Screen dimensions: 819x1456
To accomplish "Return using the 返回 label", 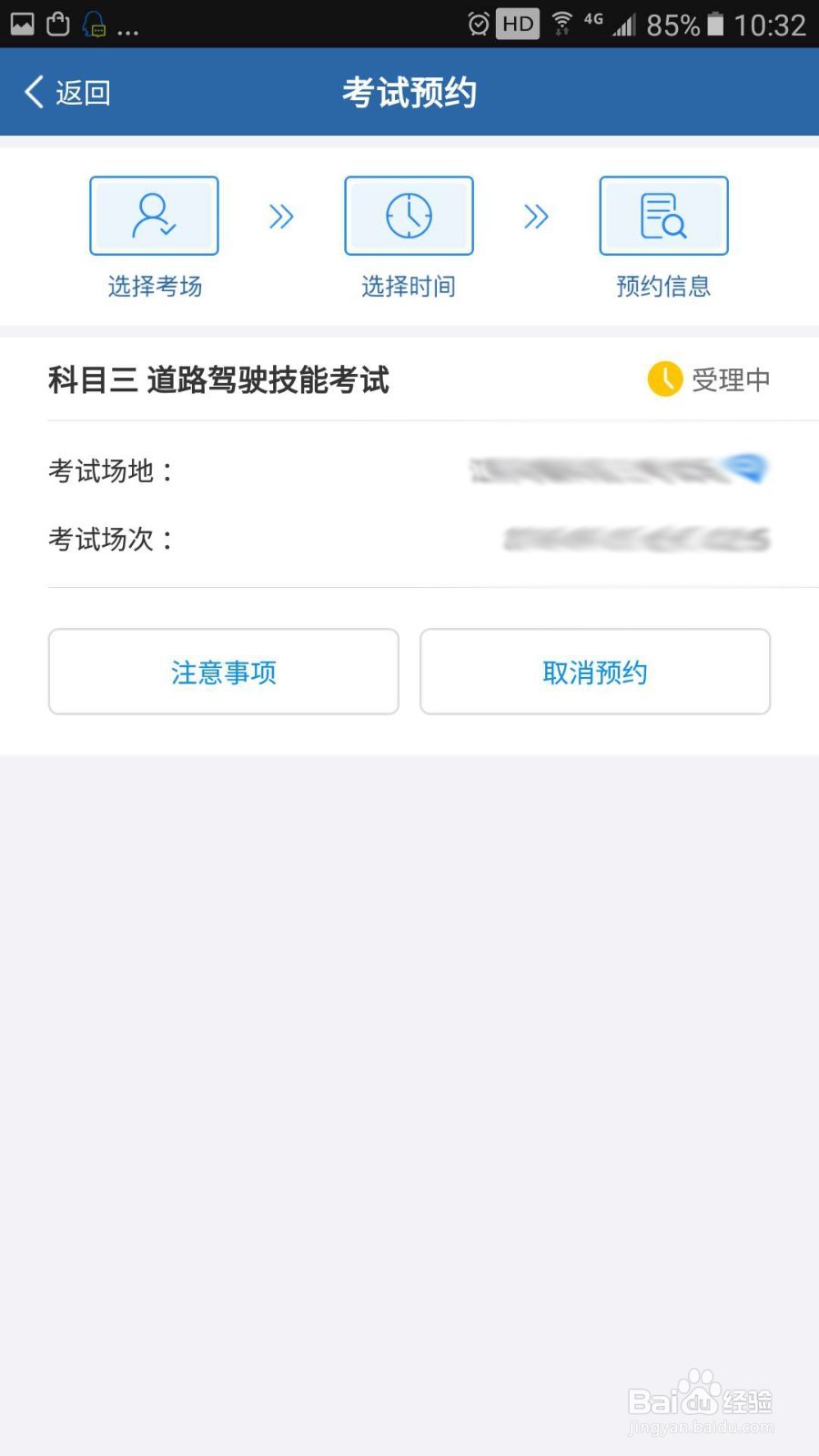I will [82, 91].
